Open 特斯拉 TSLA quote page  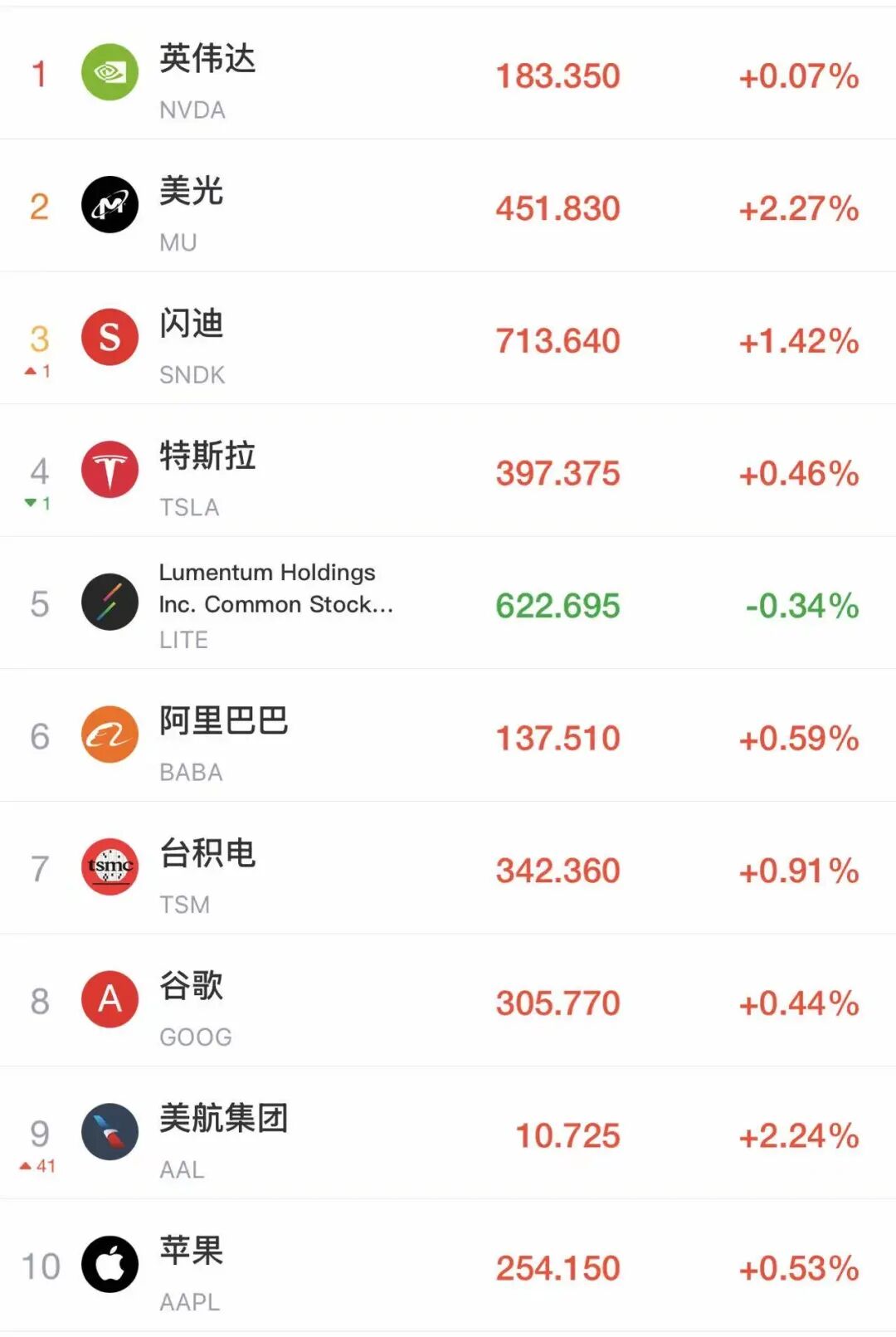[207, 472]
